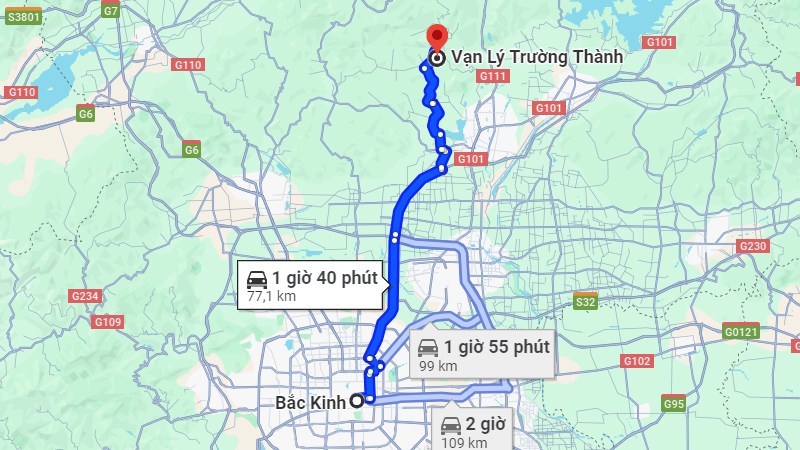The image size is (800, 450).
Task: Tap the Vạn Lý Trường Thành destination pin
Action: tap(436, 37)
